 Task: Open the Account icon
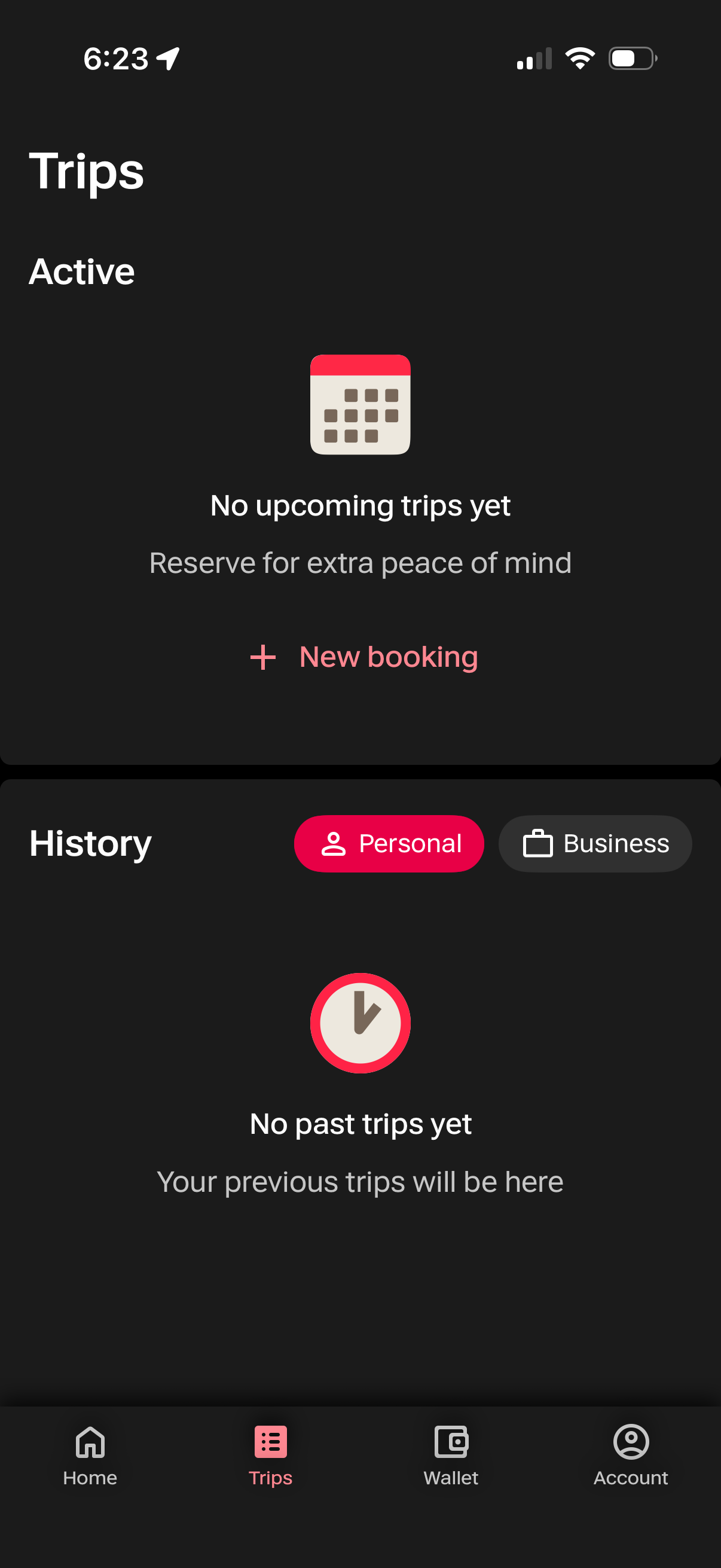tap(630, 1441)
